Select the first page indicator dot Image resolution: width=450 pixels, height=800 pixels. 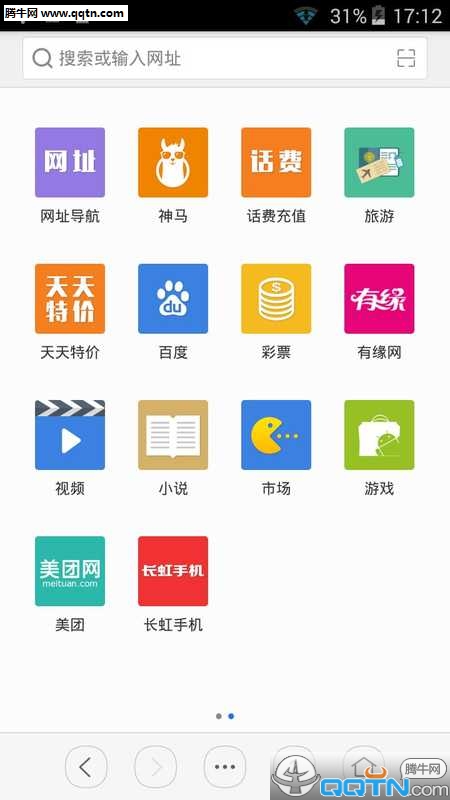pyautogui.click(x=219, y=716)
